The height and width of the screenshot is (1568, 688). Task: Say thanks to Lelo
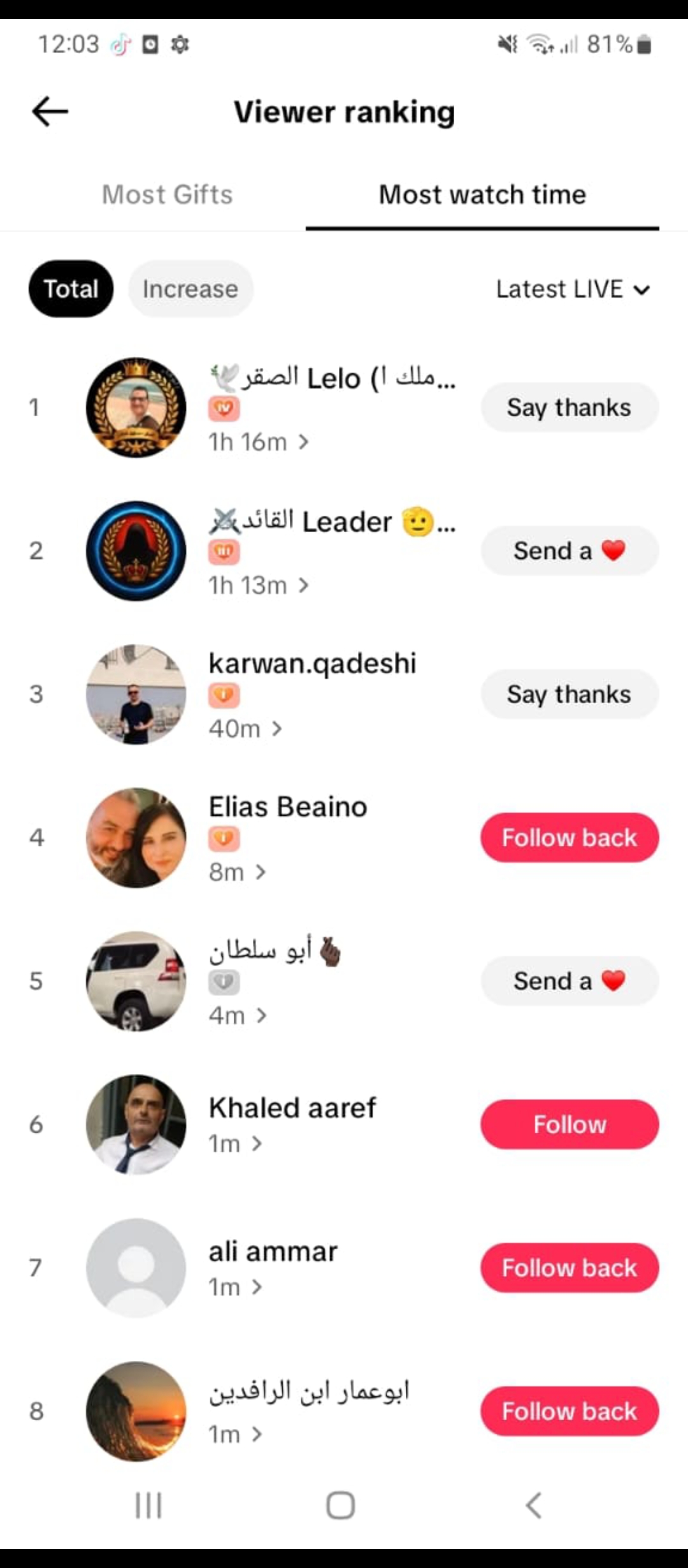(569, 407)
